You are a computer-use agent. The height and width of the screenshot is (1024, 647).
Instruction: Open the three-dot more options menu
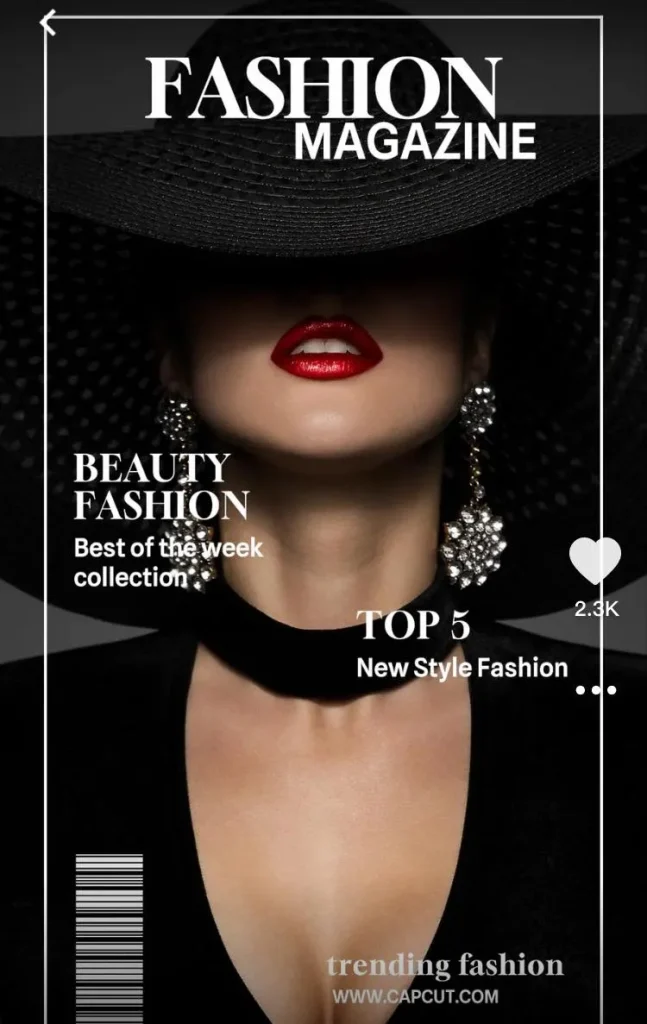tap(596, 690)
